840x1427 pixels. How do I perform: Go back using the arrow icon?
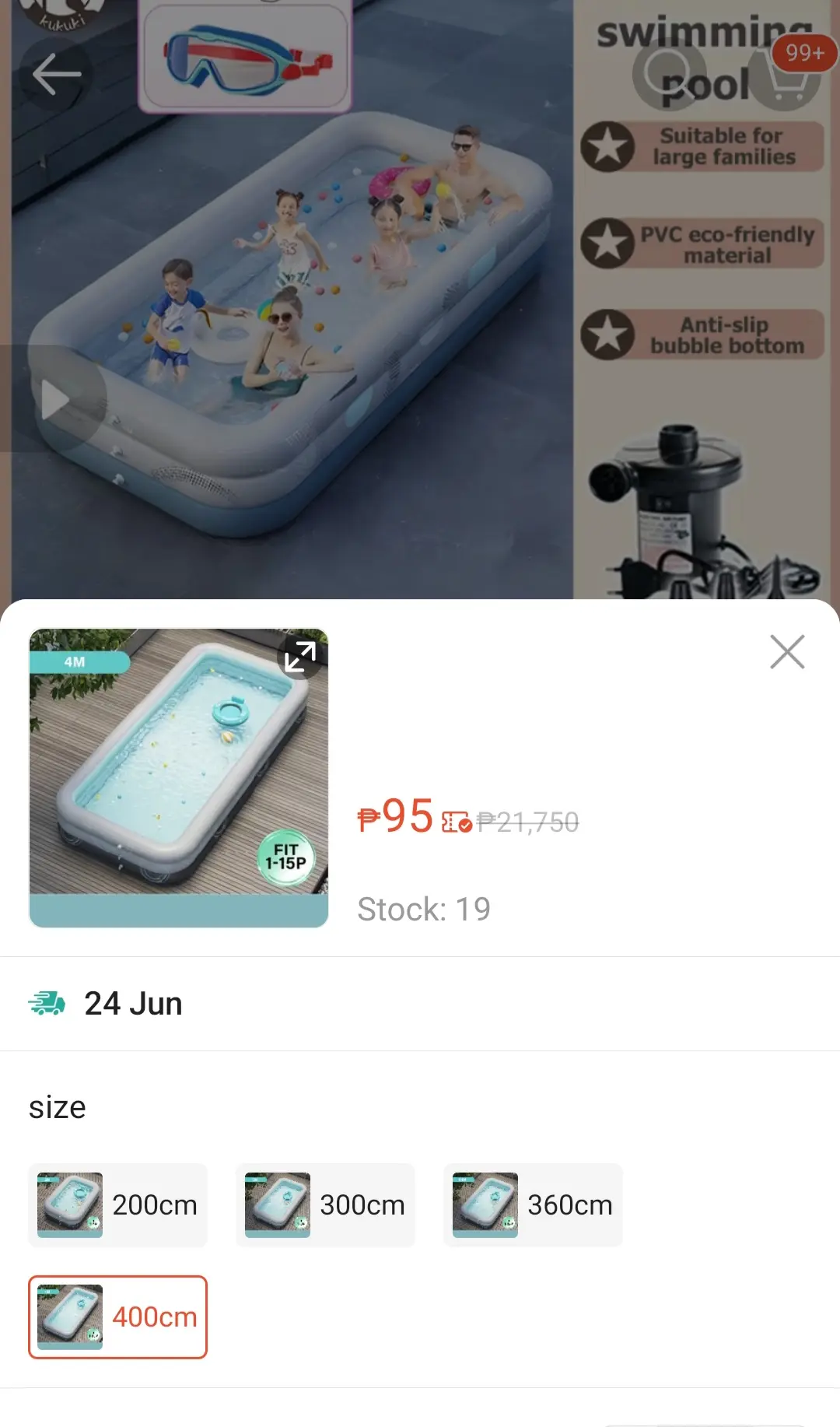(x=56, y=75)
